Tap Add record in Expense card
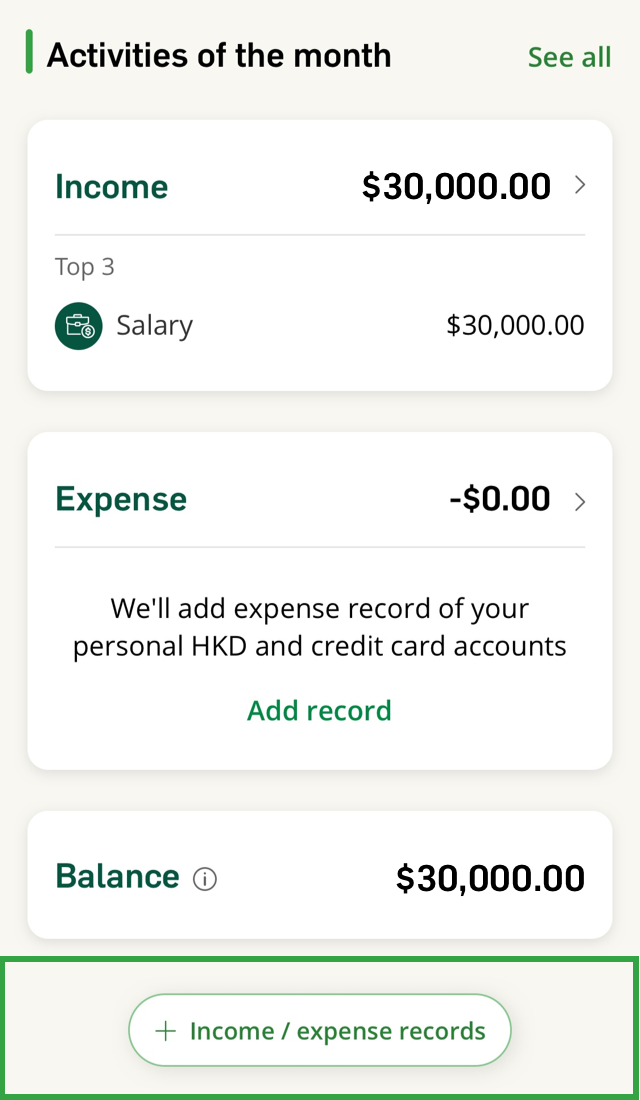 tap(319, 710)
